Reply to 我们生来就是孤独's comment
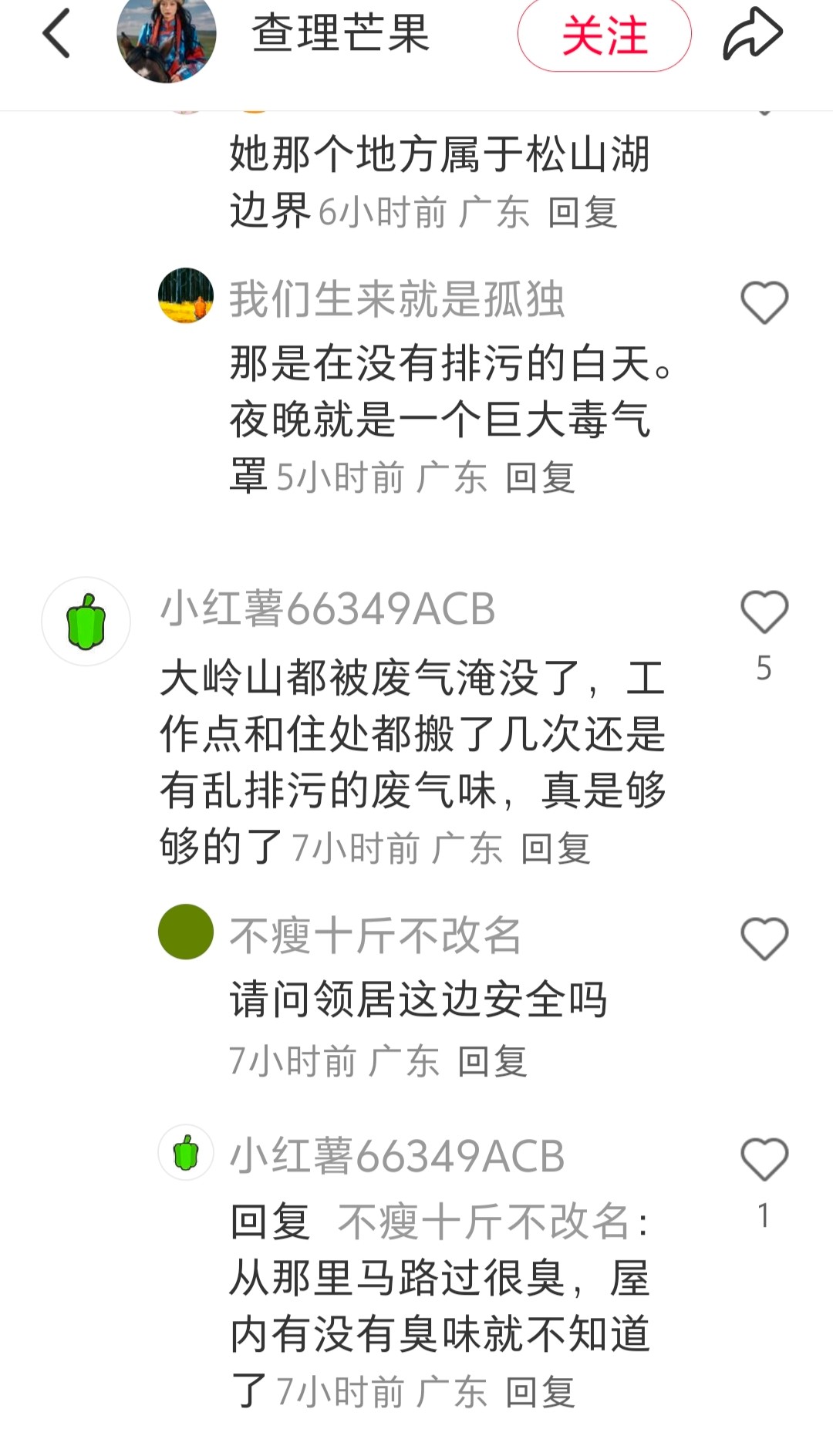Image resolution: width=833 pixels, height=1456 pixels. (540, 478)
